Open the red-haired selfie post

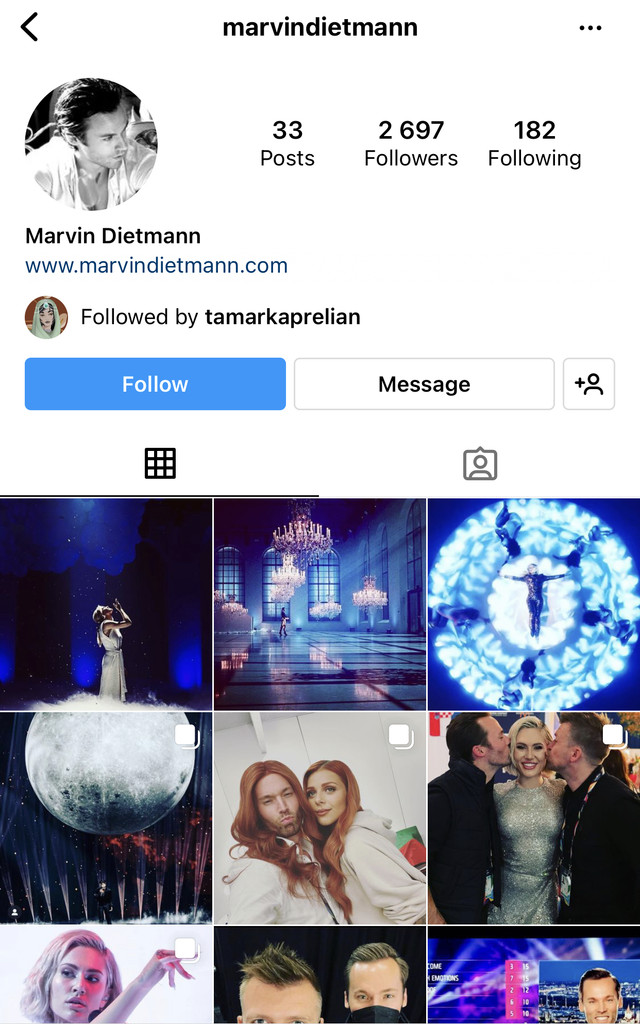(x=320, y=818)
